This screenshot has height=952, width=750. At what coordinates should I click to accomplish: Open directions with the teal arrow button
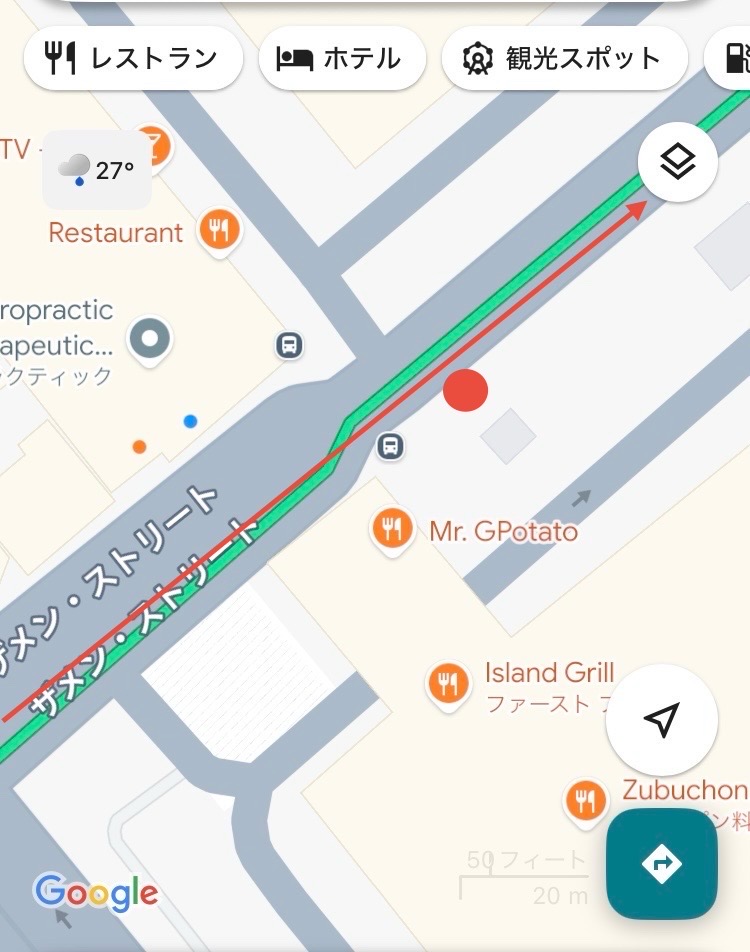[x=662, y=864]
